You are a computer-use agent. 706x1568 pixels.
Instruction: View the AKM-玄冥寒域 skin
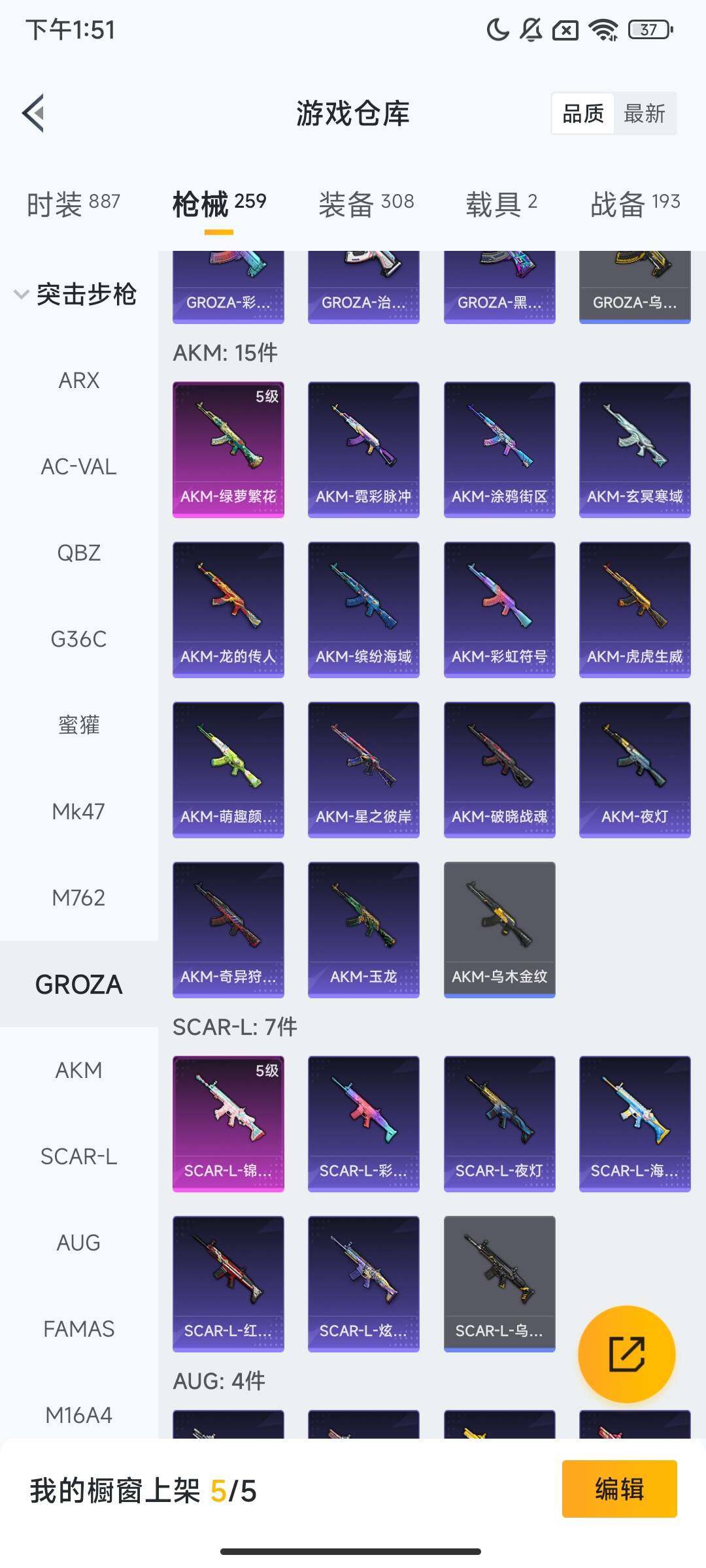pyautogui.click(x=635, y=449)
